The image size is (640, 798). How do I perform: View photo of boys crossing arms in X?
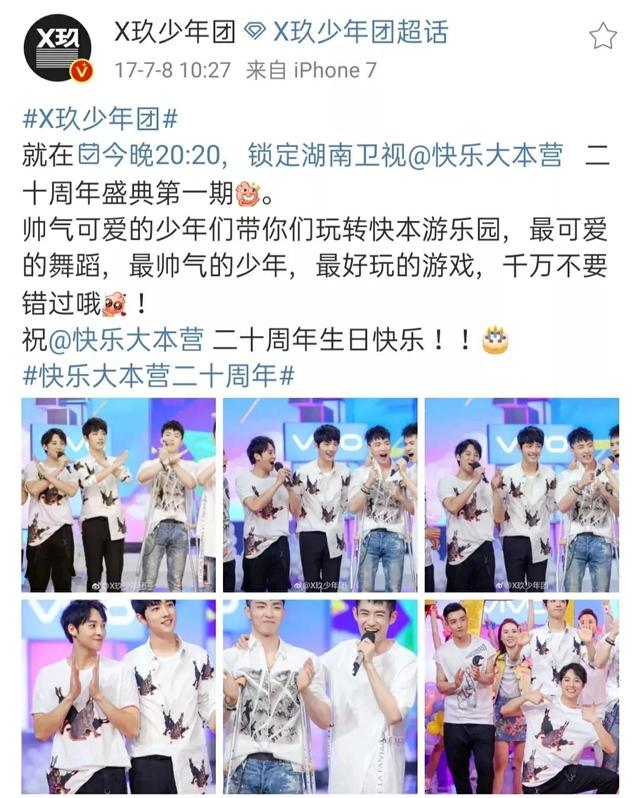118,494
